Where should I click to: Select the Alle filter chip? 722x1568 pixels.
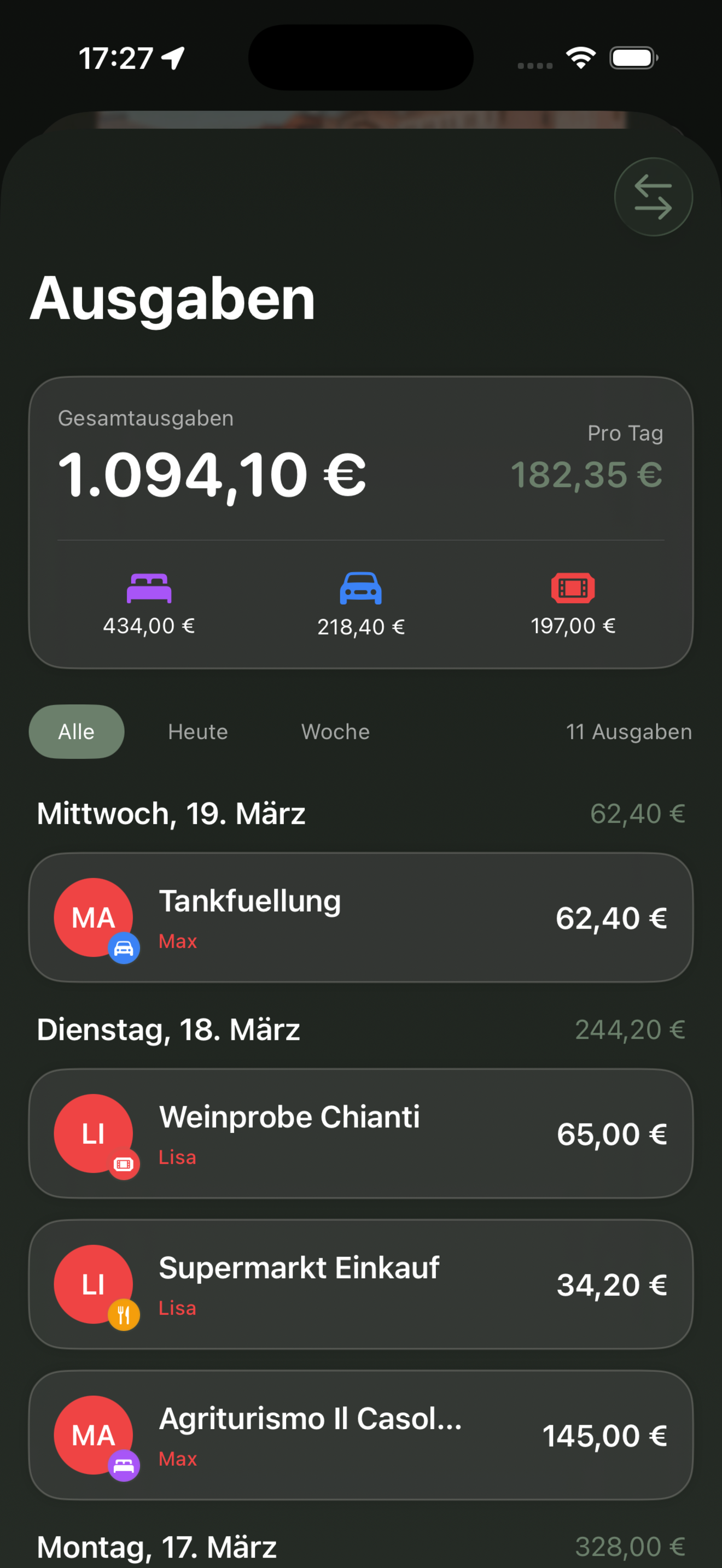click(76, 731)
